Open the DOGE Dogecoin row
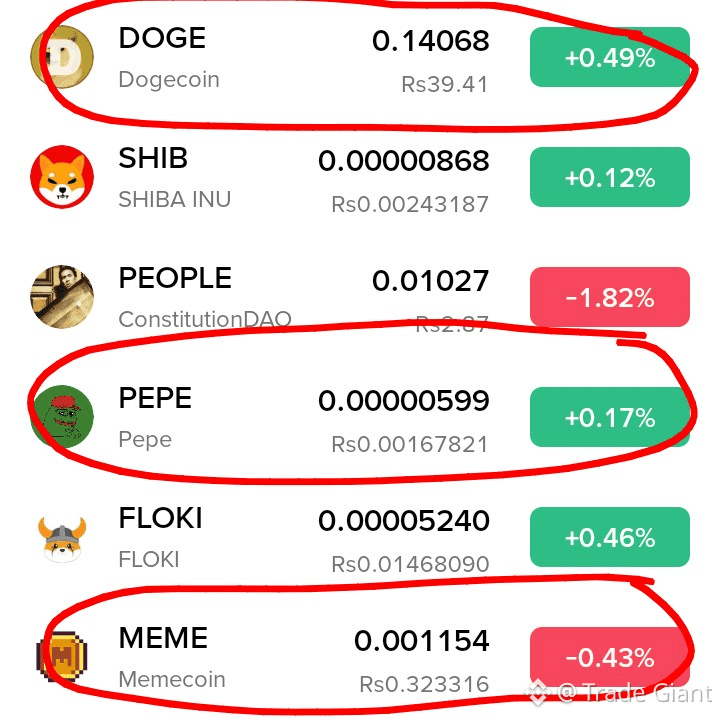This screenshot has width=720, height=718. 300,58
